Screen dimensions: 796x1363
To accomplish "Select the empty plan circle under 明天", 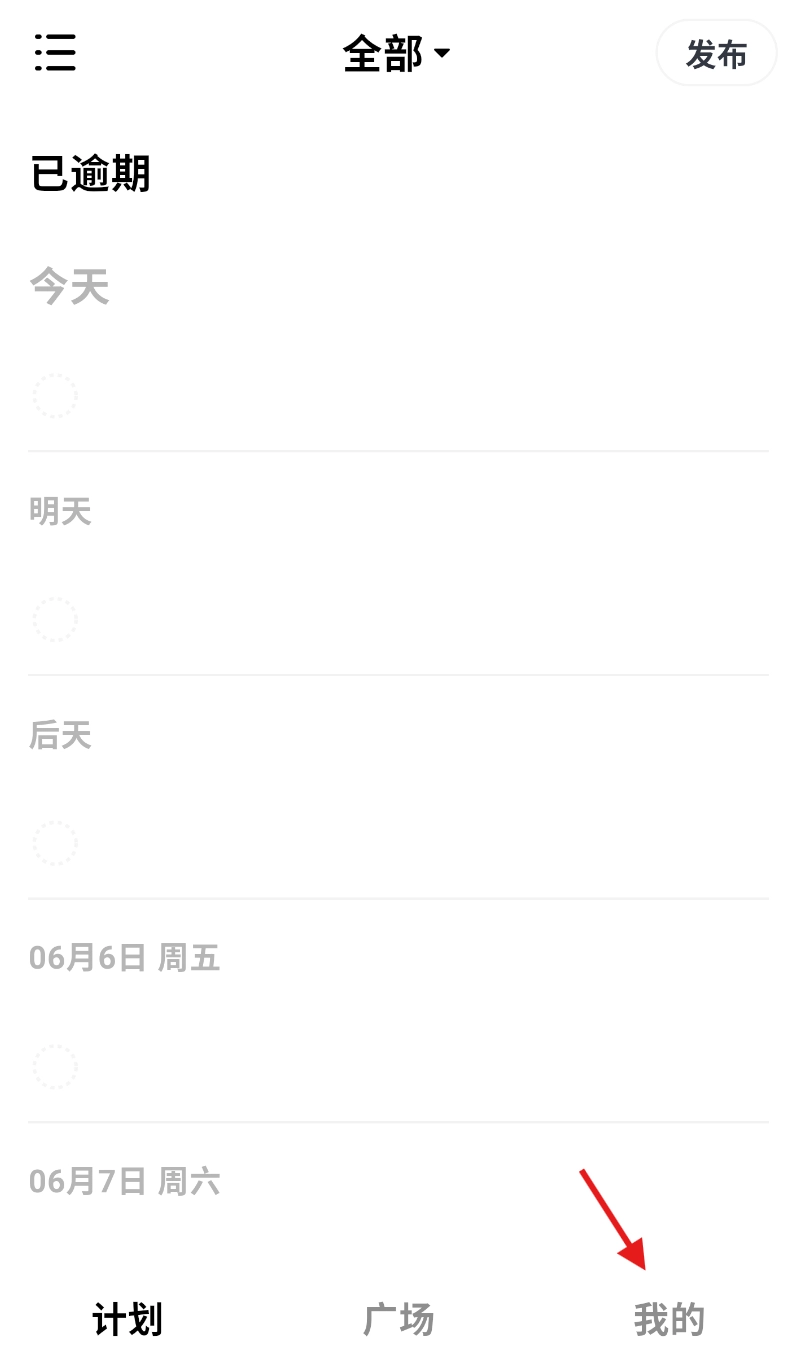I will click(x=55, y=620).
